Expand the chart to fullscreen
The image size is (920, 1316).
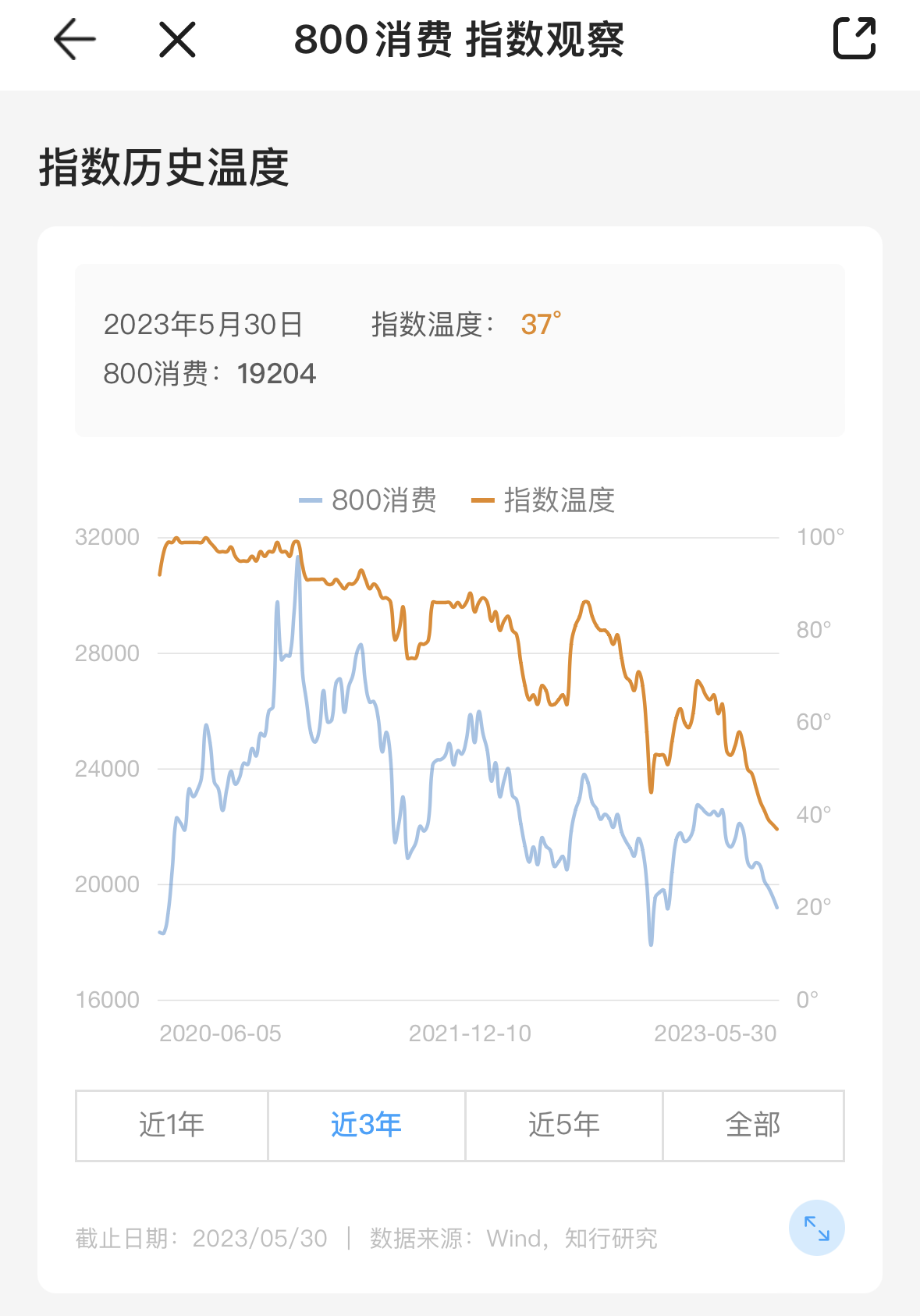point(816,1228)
